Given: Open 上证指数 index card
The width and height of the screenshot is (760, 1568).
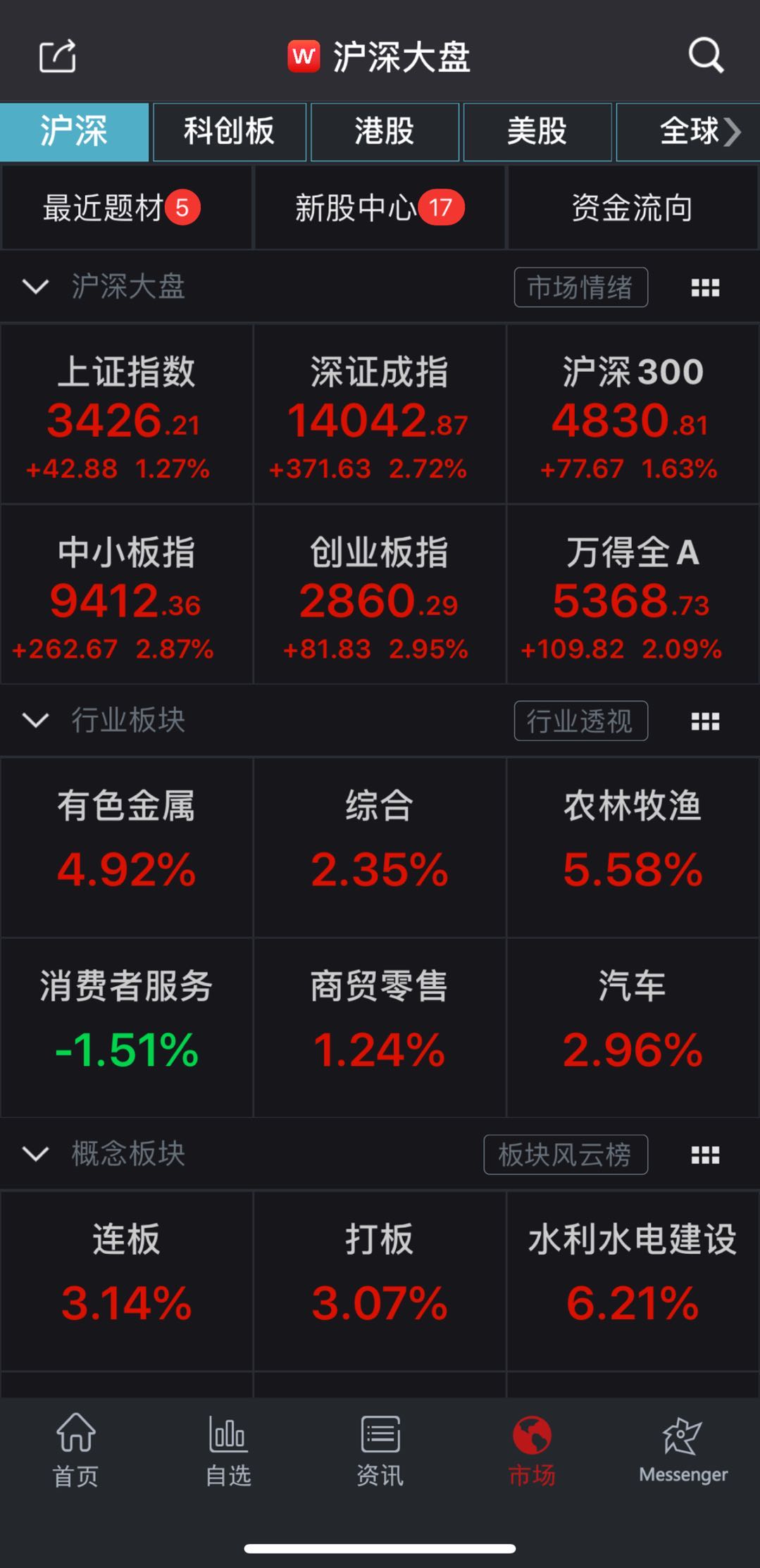Looking at the screenshot, I should (126, 414).
